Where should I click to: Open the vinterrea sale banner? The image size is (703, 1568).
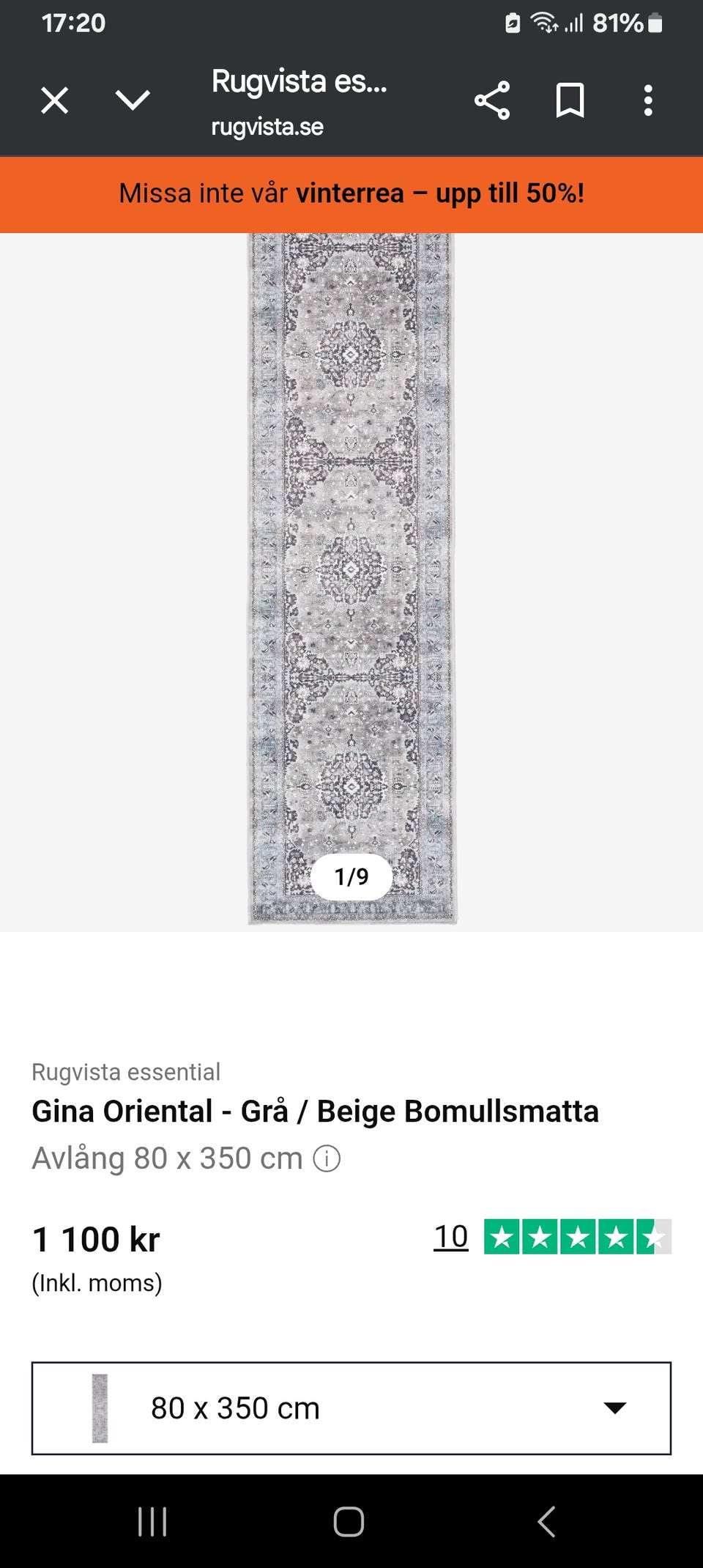(x=351, y=193)
